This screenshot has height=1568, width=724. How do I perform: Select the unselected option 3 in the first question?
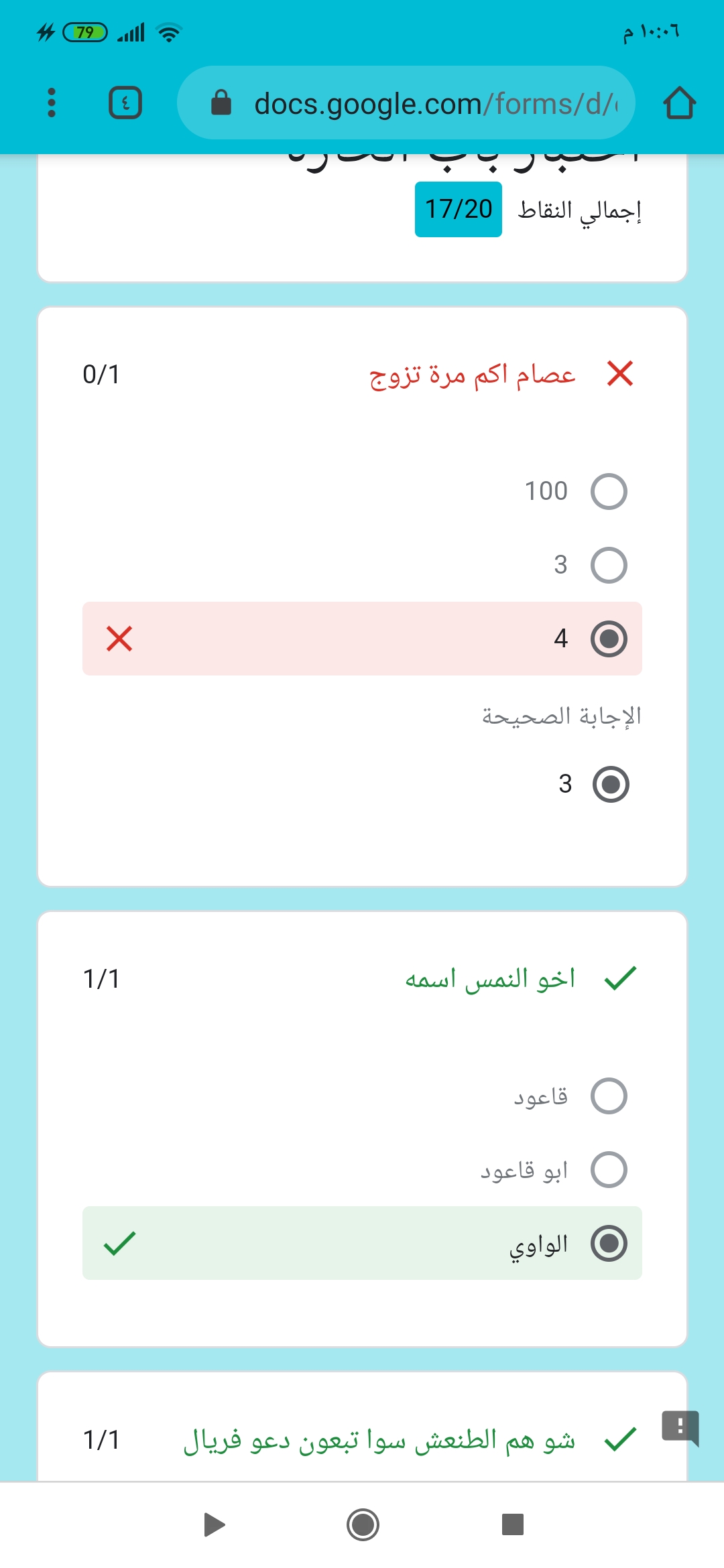point(608,565)
